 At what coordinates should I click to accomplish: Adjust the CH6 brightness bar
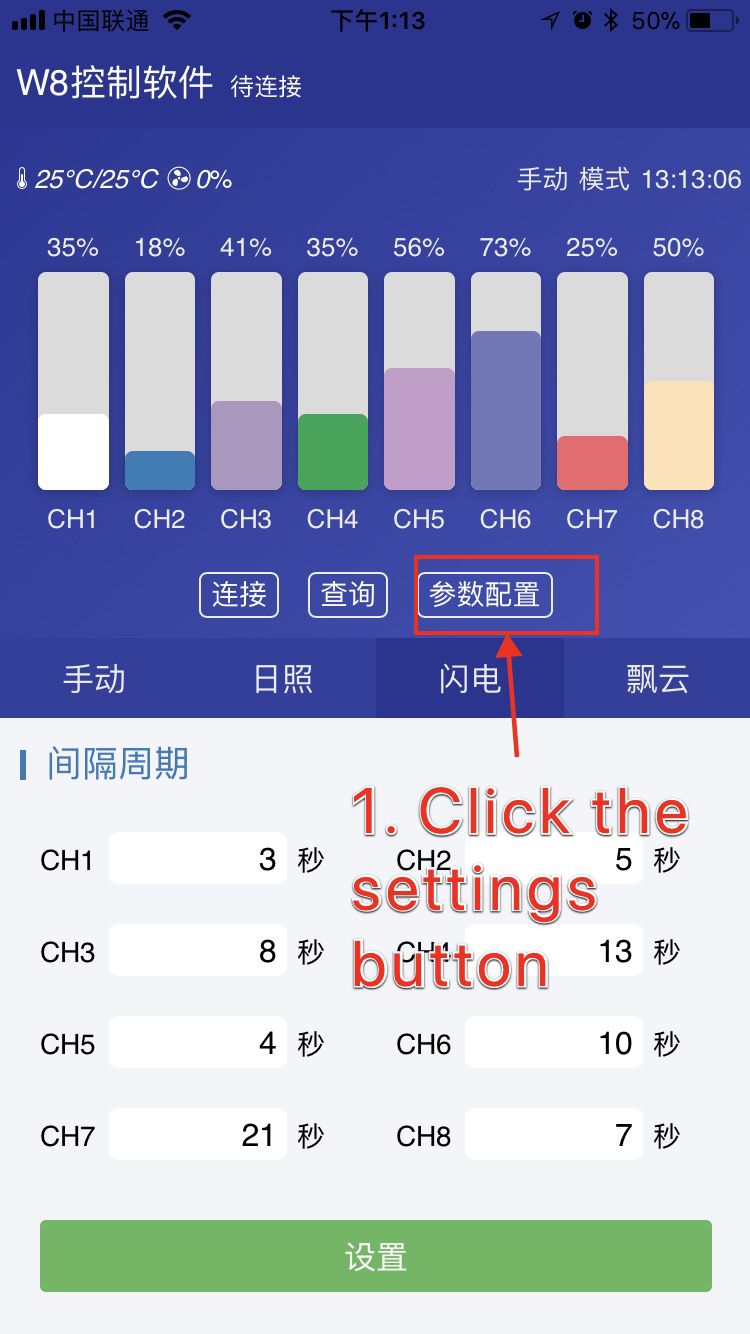tap(506, 381)
